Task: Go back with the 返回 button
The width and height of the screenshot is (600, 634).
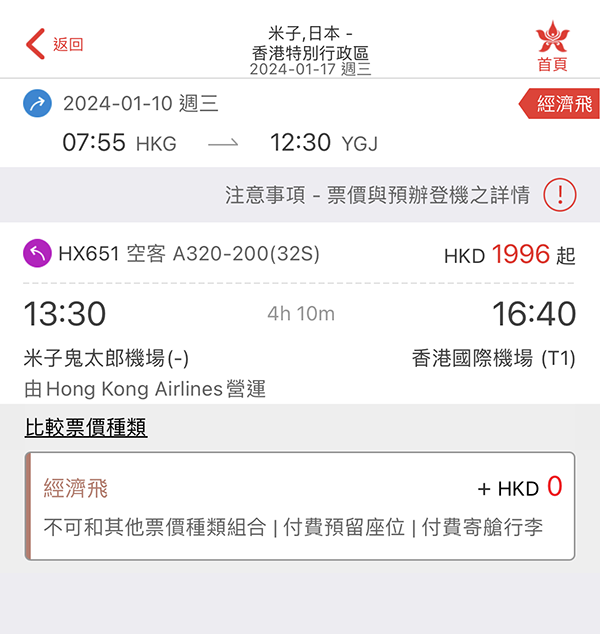Action: point(55,44)
